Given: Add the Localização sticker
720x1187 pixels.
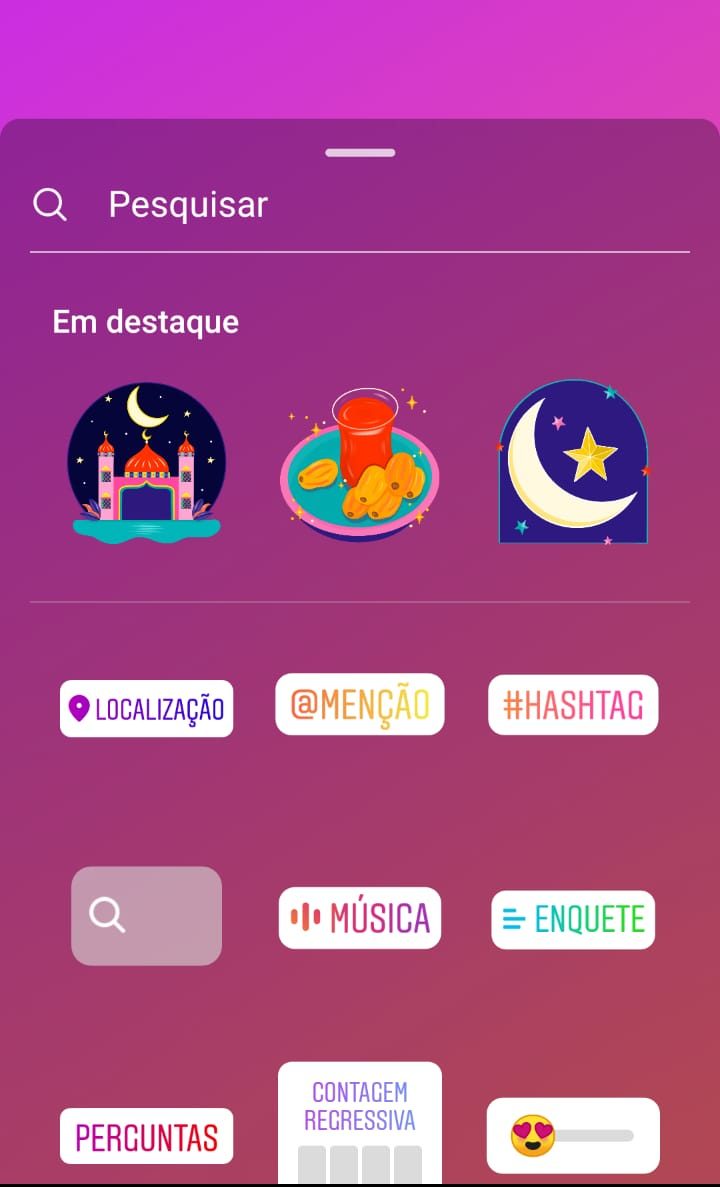Looking at the screenshot, I should click(x=147, y=709).
